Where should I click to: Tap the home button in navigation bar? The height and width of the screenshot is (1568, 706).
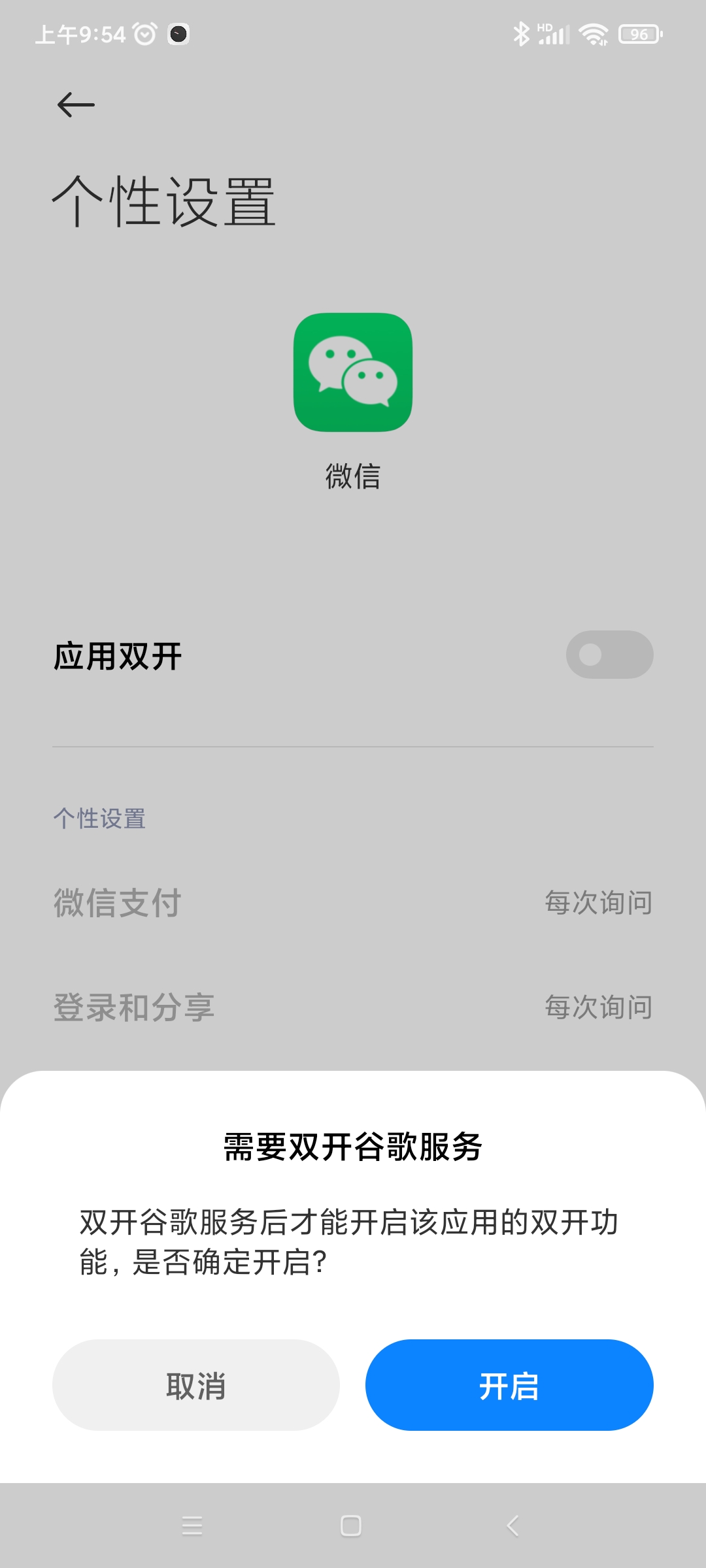point(352,1527)
